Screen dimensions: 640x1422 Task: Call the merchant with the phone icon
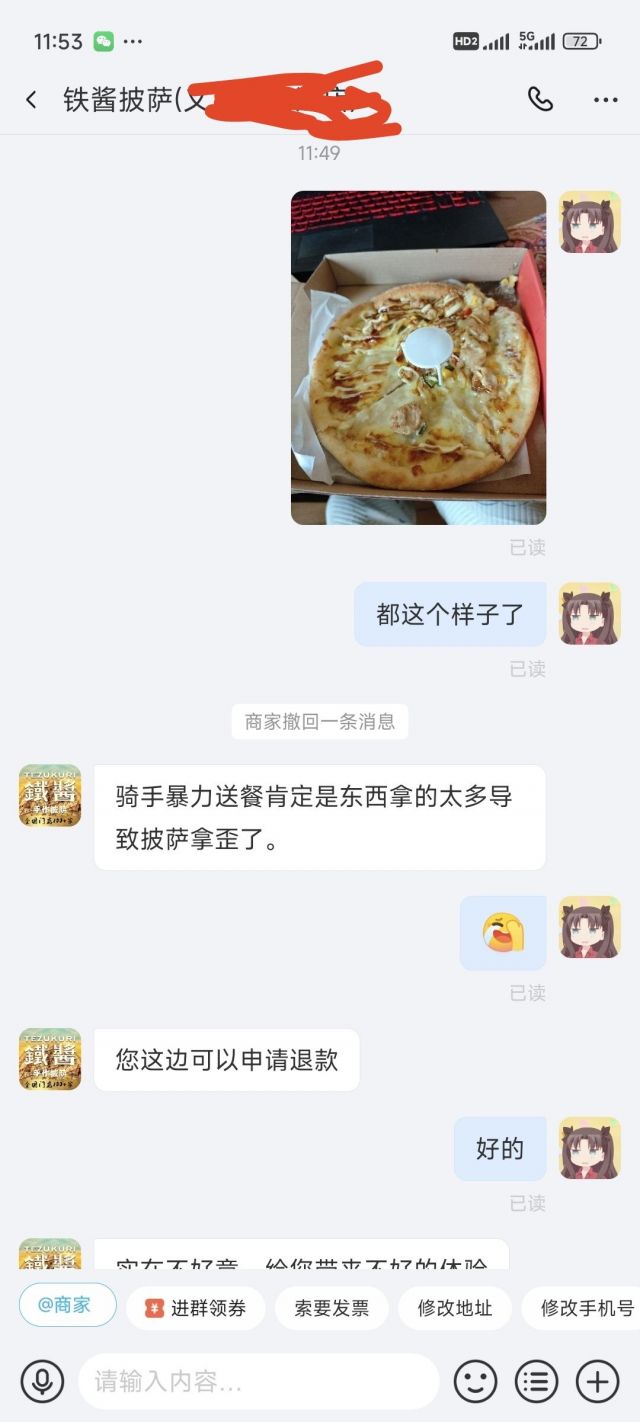point(540,99)
